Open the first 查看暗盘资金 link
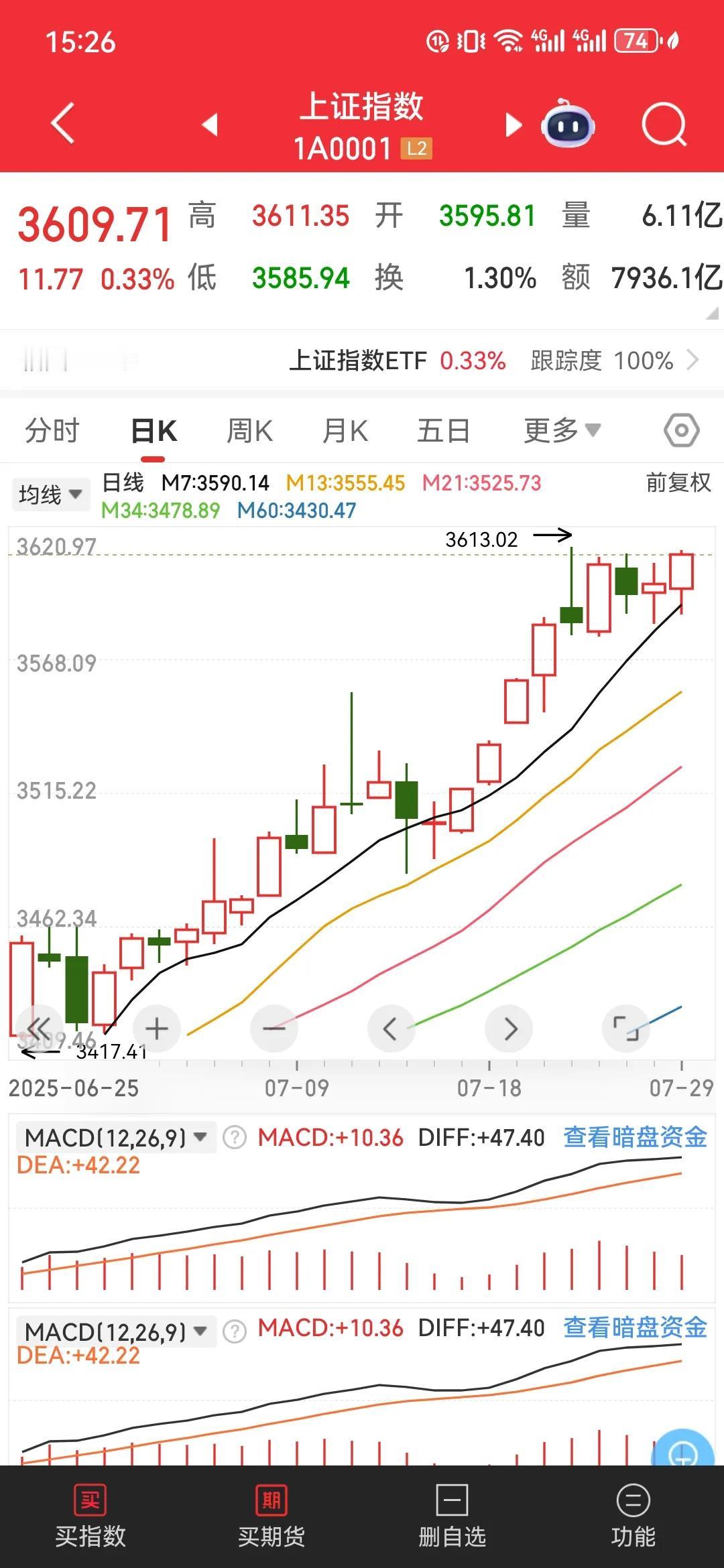This screenshot has width=724, height=1568. 636,1137
